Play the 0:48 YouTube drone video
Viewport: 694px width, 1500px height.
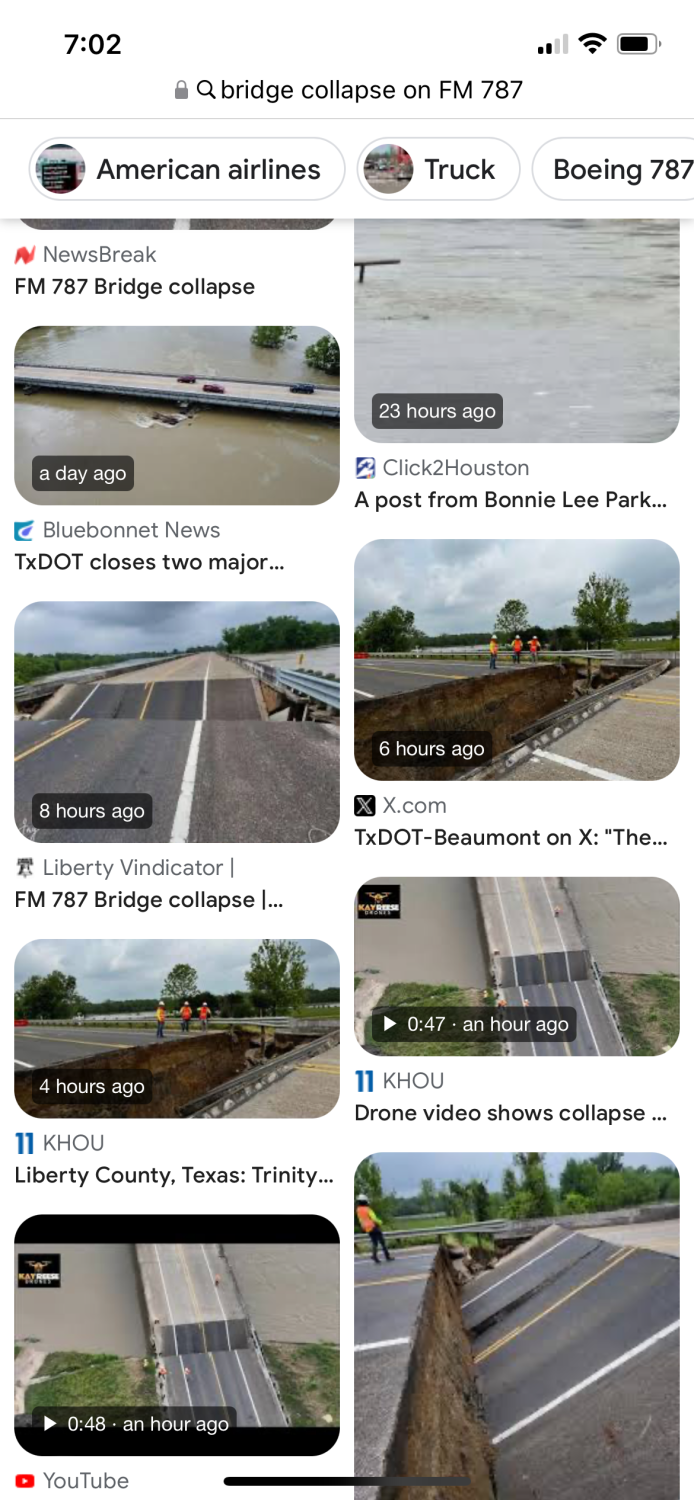[177, 1334]
